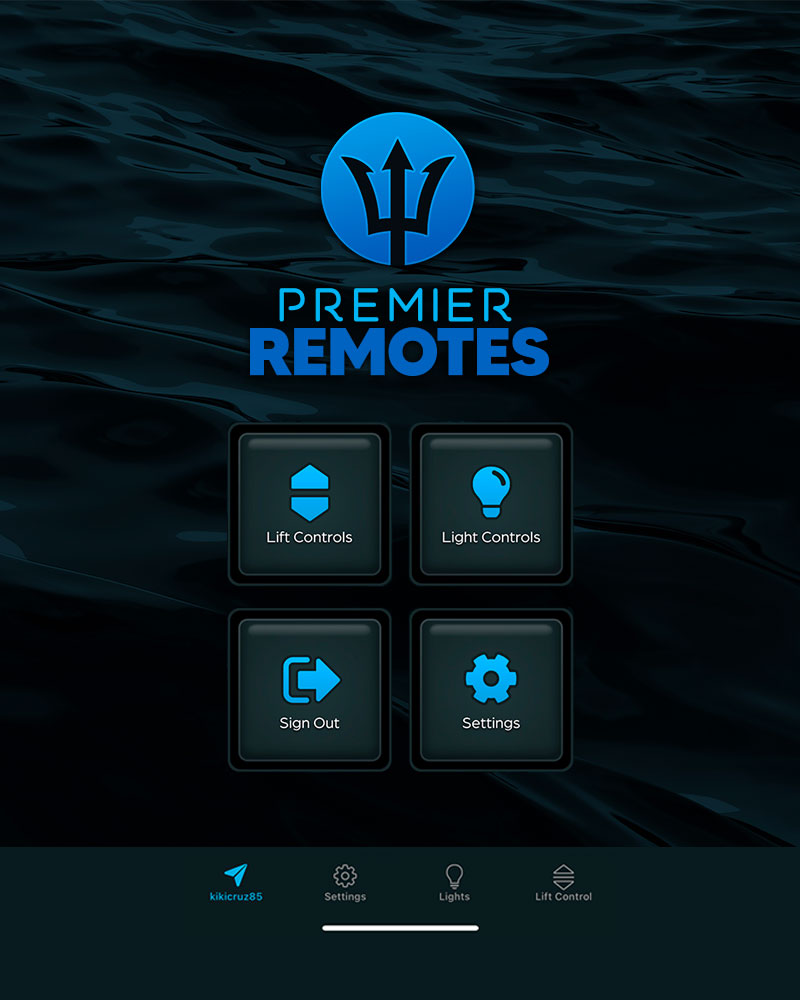The height and width of the screenshot is (1000, 800).
Task: Open the Lift Controls tile
Action: click(309, 505)
